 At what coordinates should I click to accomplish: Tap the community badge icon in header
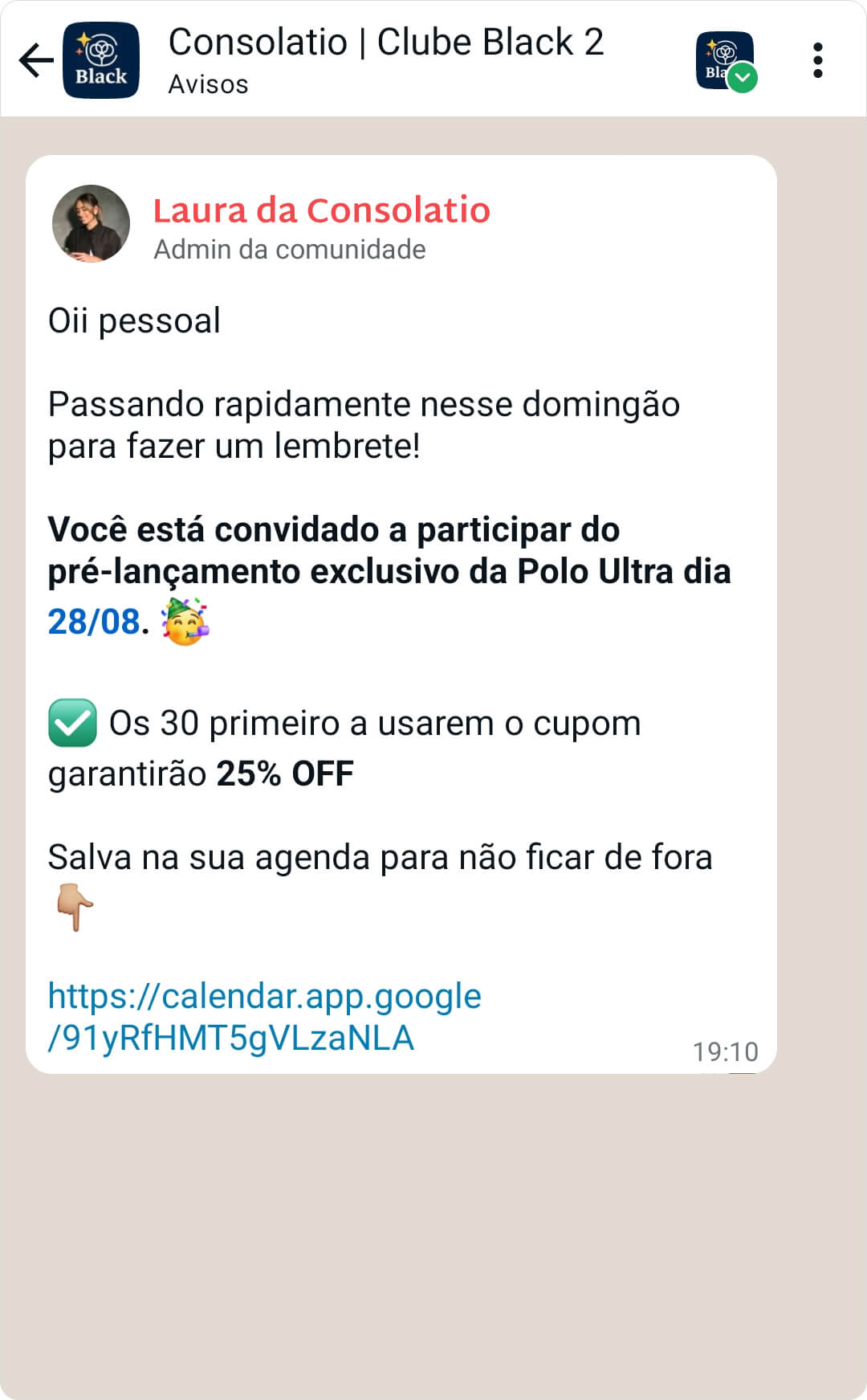point(725,60)
